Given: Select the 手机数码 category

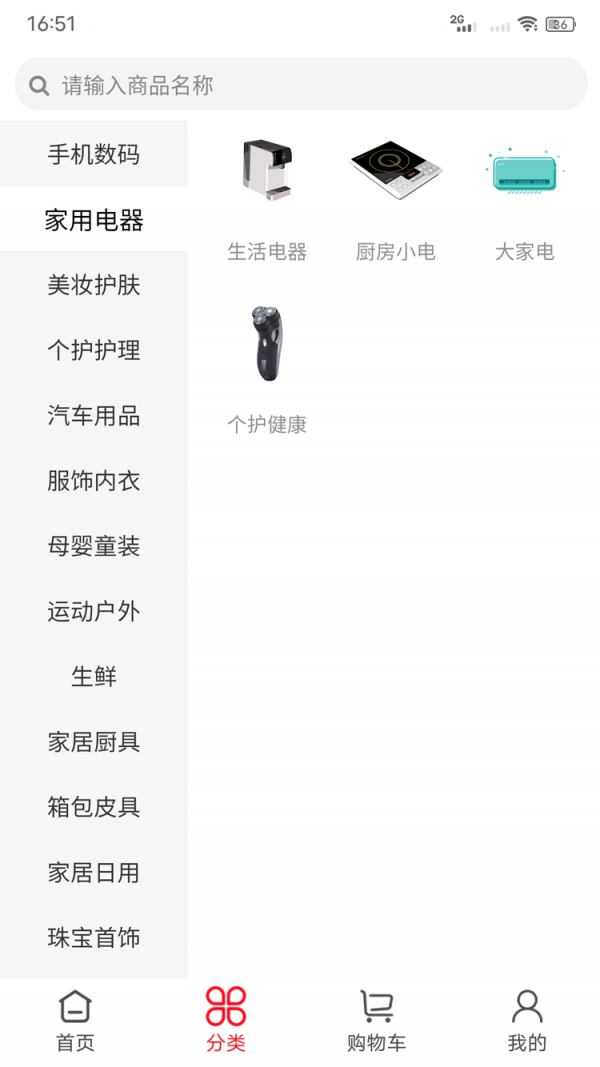Looking at the screenshot, I should [94, 155].
